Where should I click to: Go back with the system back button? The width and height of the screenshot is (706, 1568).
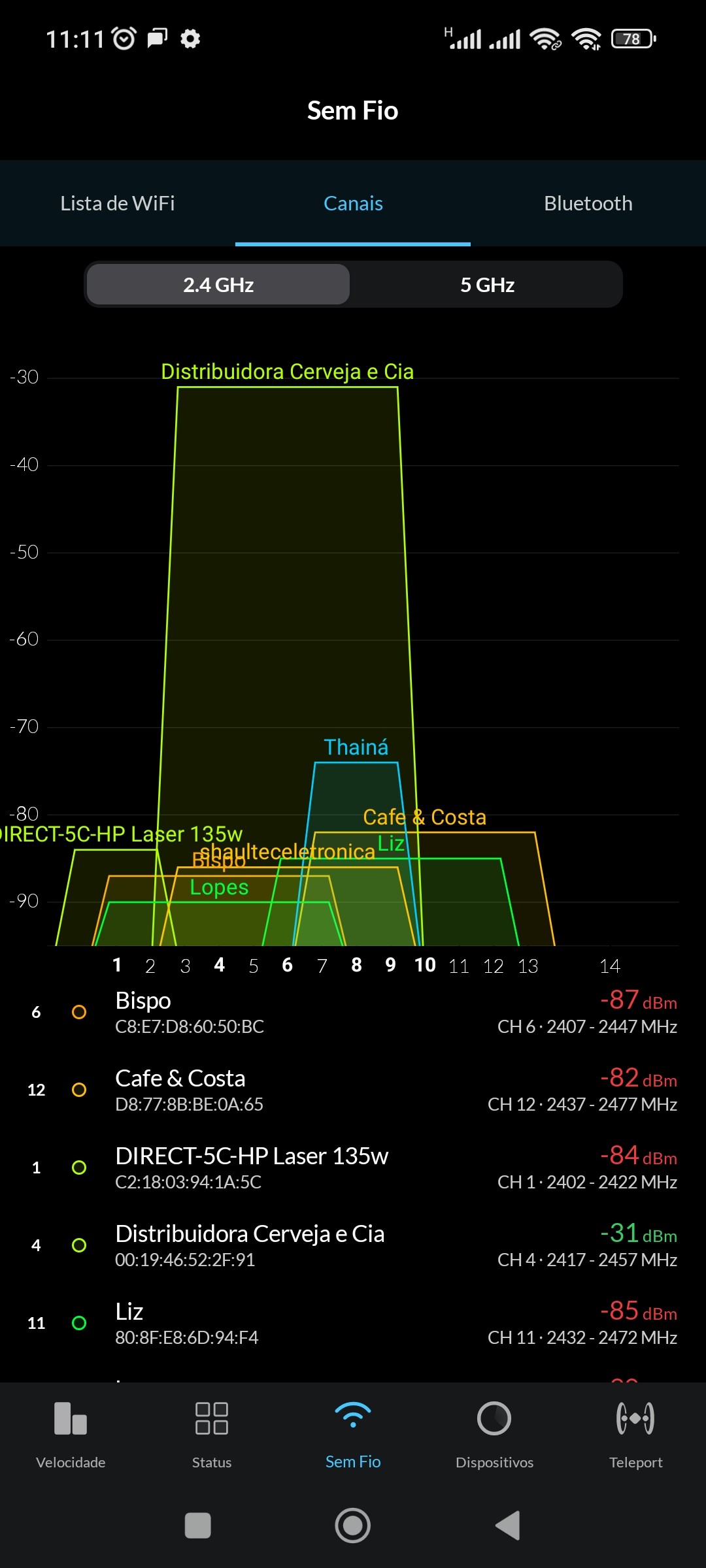coord(508,1526)
